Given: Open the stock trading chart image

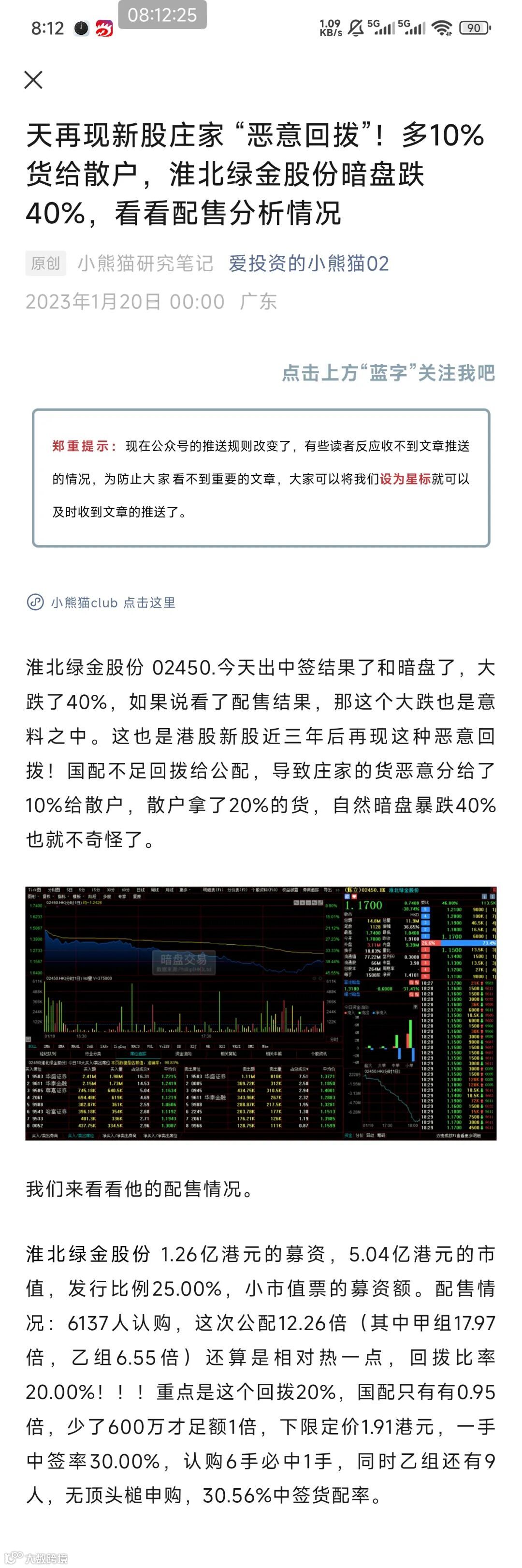Looking at the screenshot, I should point(261,1013).
